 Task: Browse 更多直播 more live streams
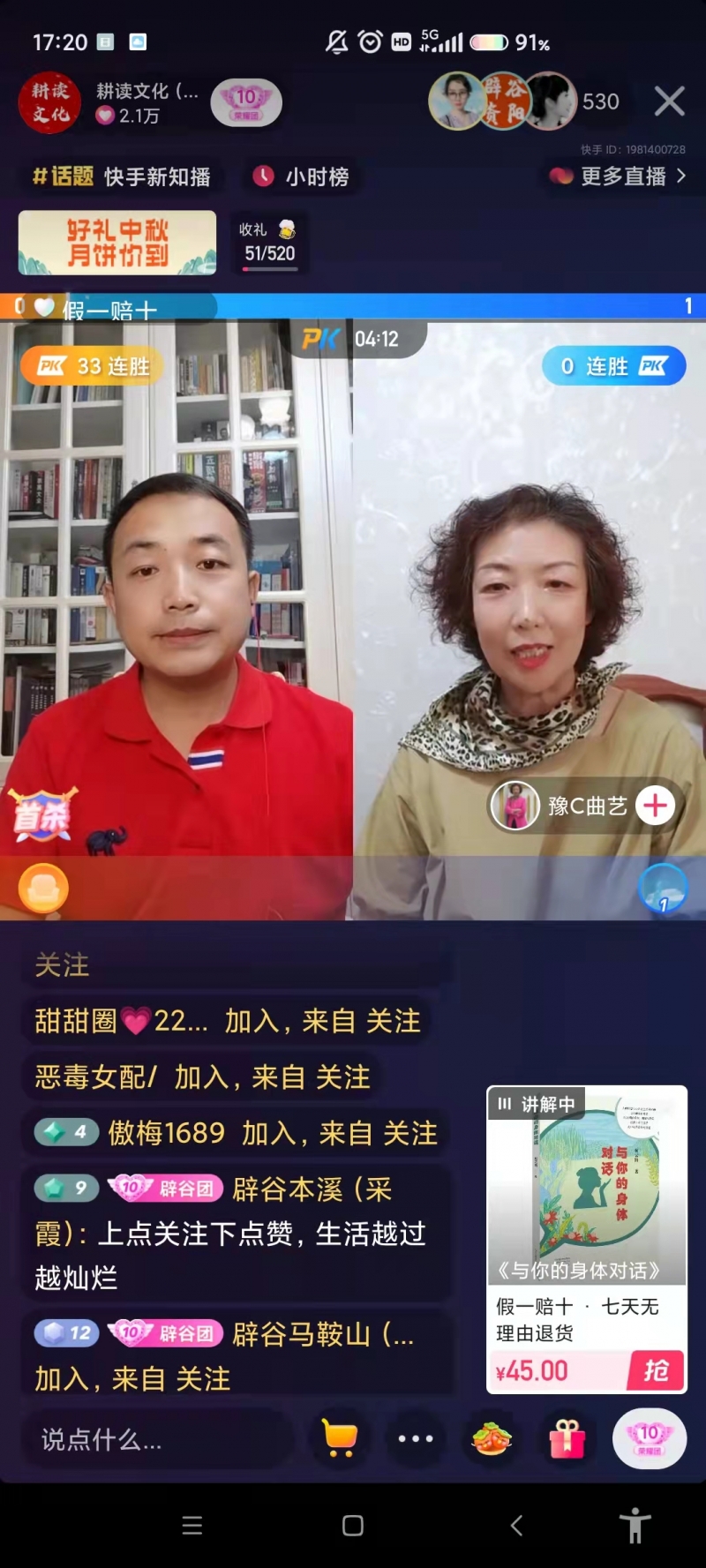pyautogui.click(x=618, y=176)
